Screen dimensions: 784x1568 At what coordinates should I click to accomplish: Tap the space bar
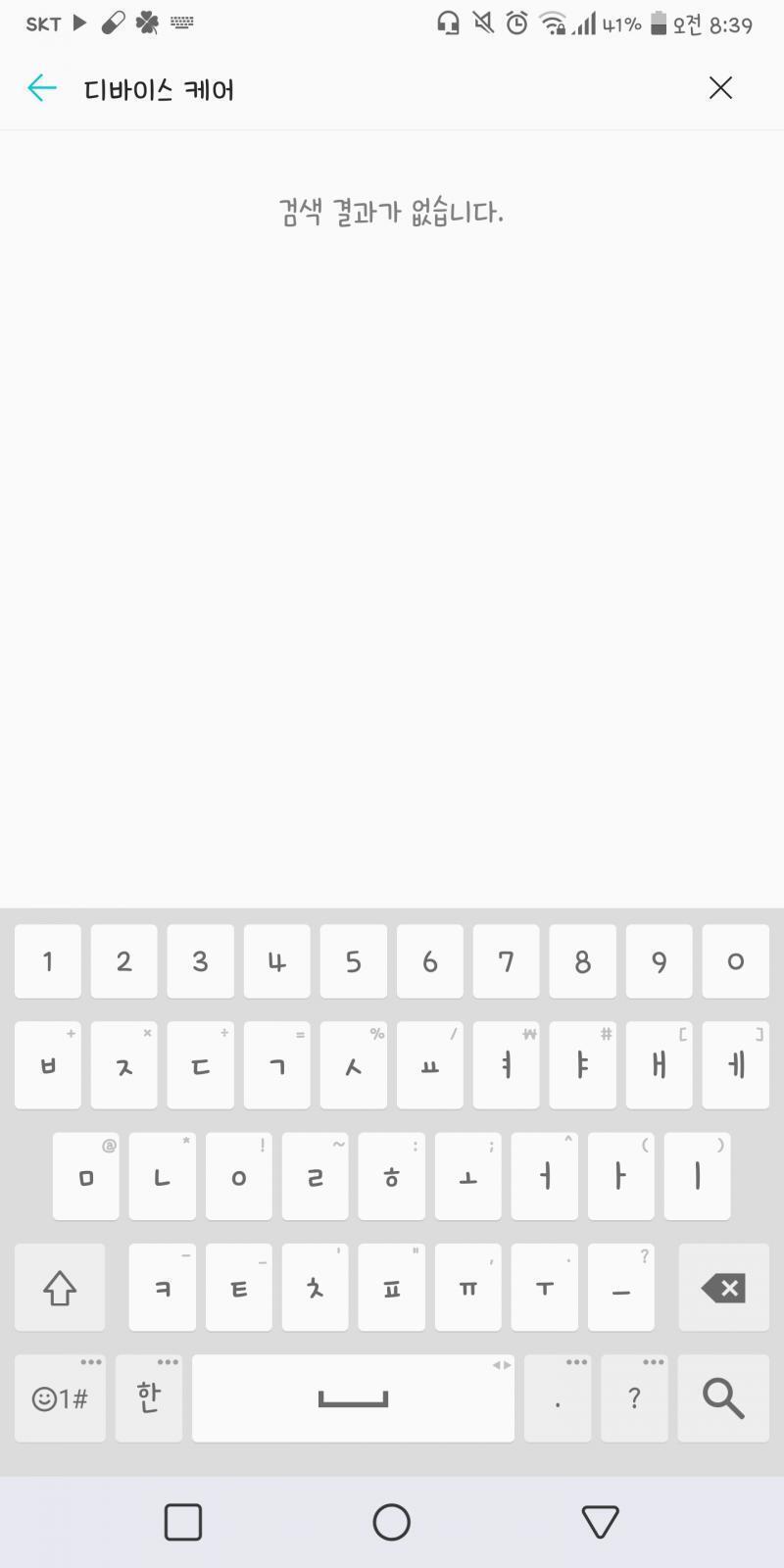tap(353, 1398)
